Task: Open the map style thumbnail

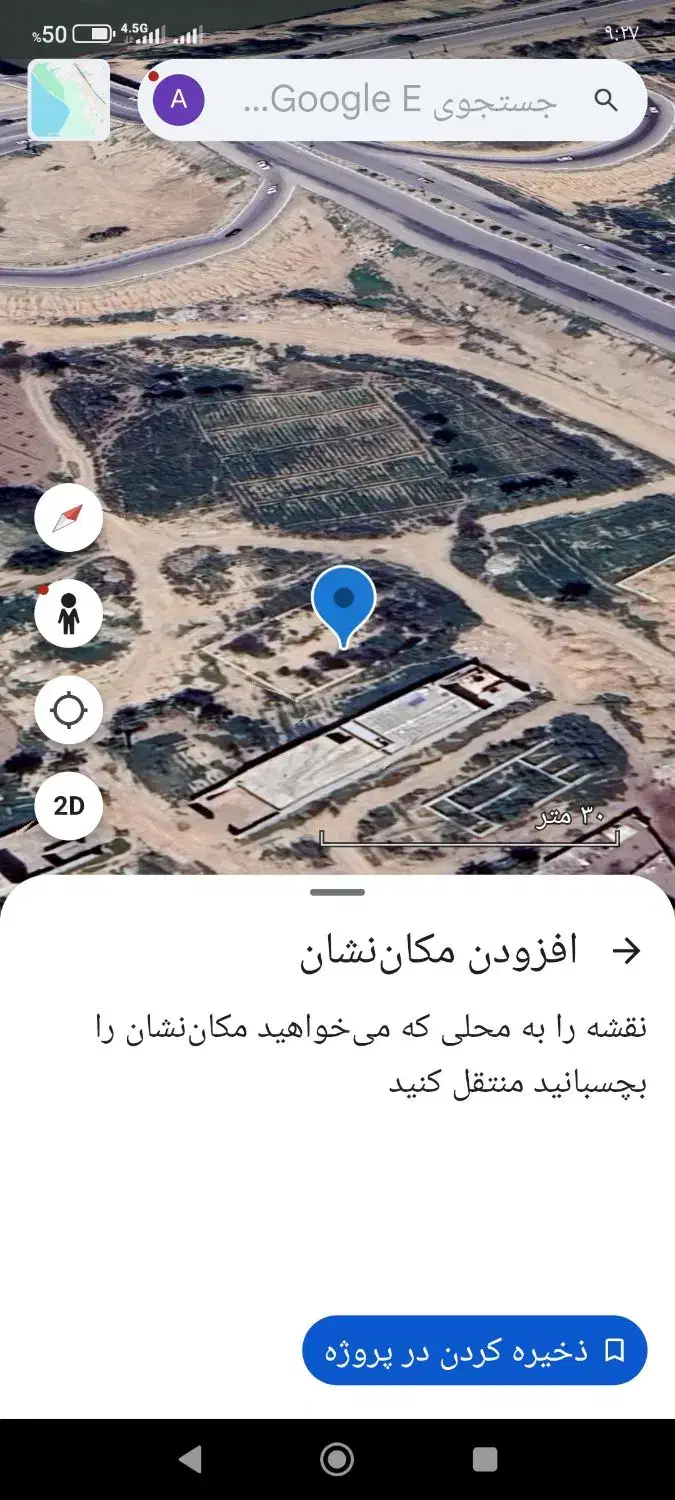Action: point(68,99)
